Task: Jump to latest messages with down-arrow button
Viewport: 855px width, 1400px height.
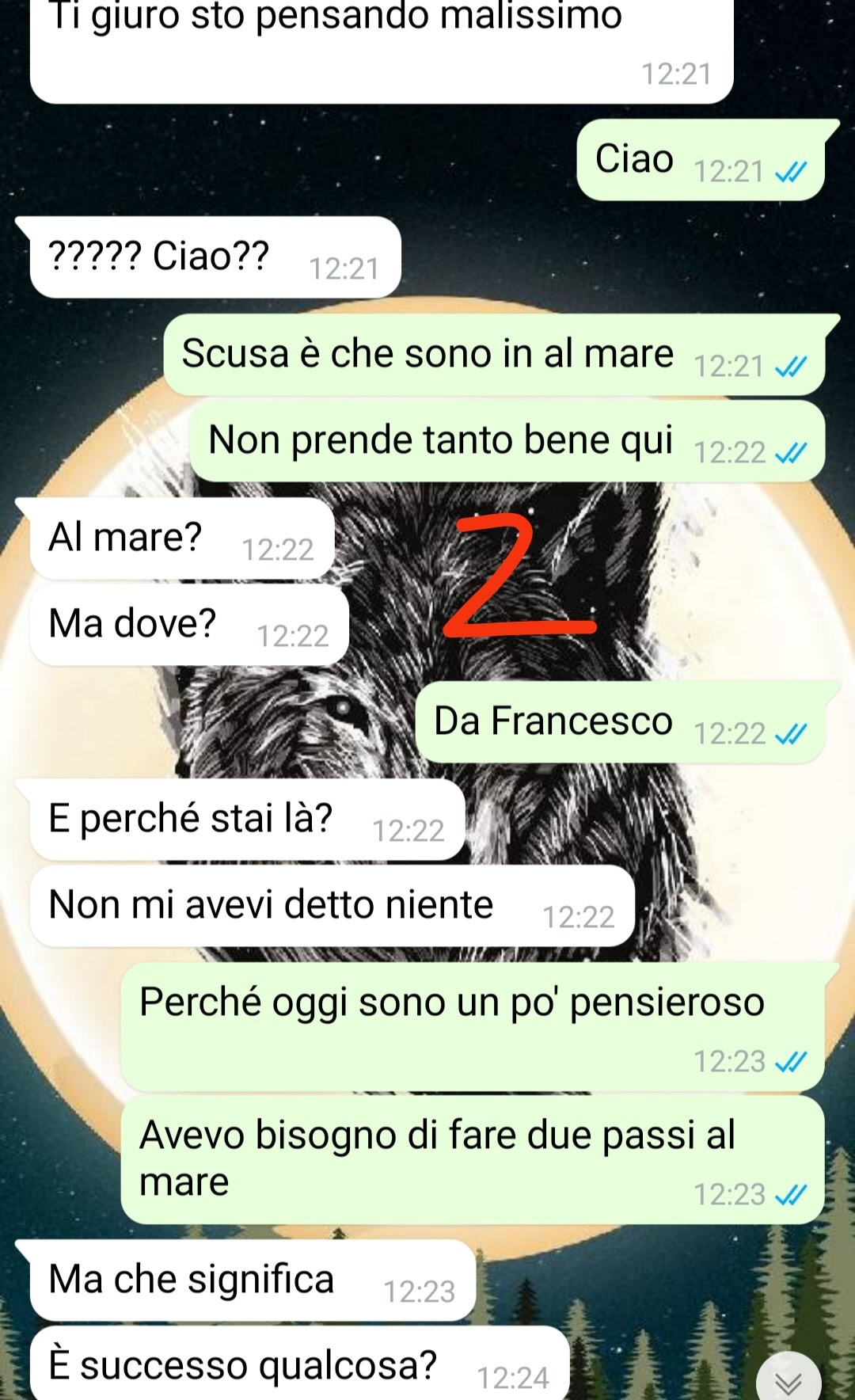Action: pyautogui.click(x=788, y=1379)
